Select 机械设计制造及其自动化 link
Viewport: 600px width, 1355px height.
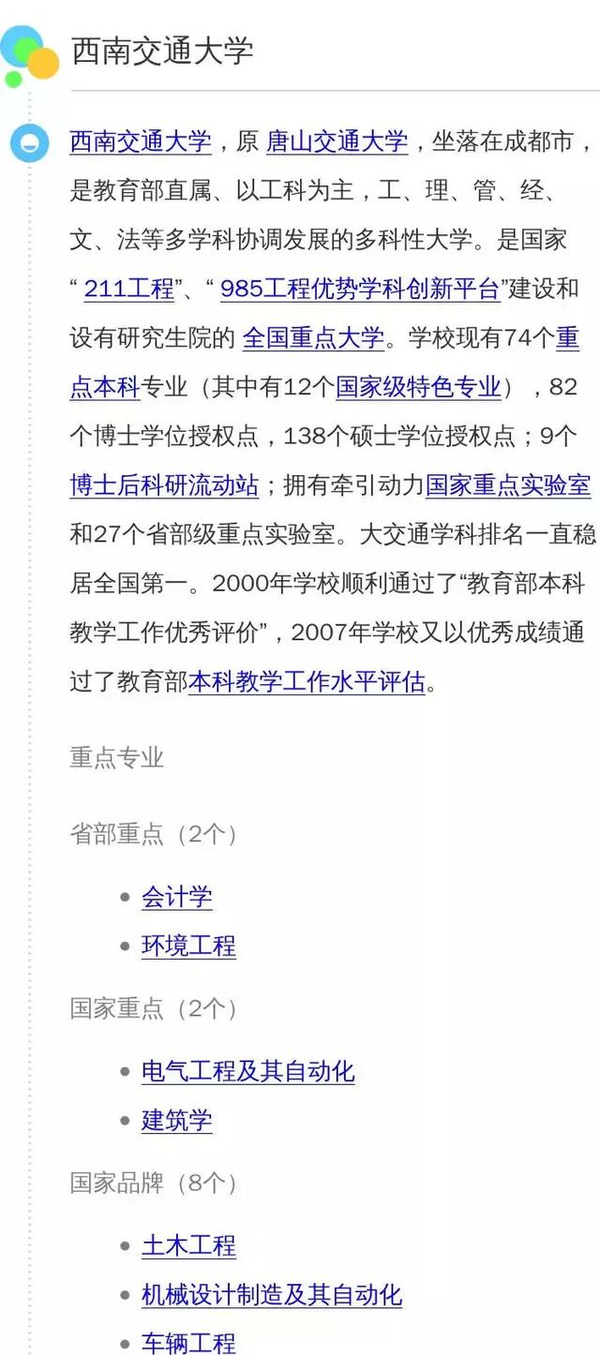[272, 1295]
